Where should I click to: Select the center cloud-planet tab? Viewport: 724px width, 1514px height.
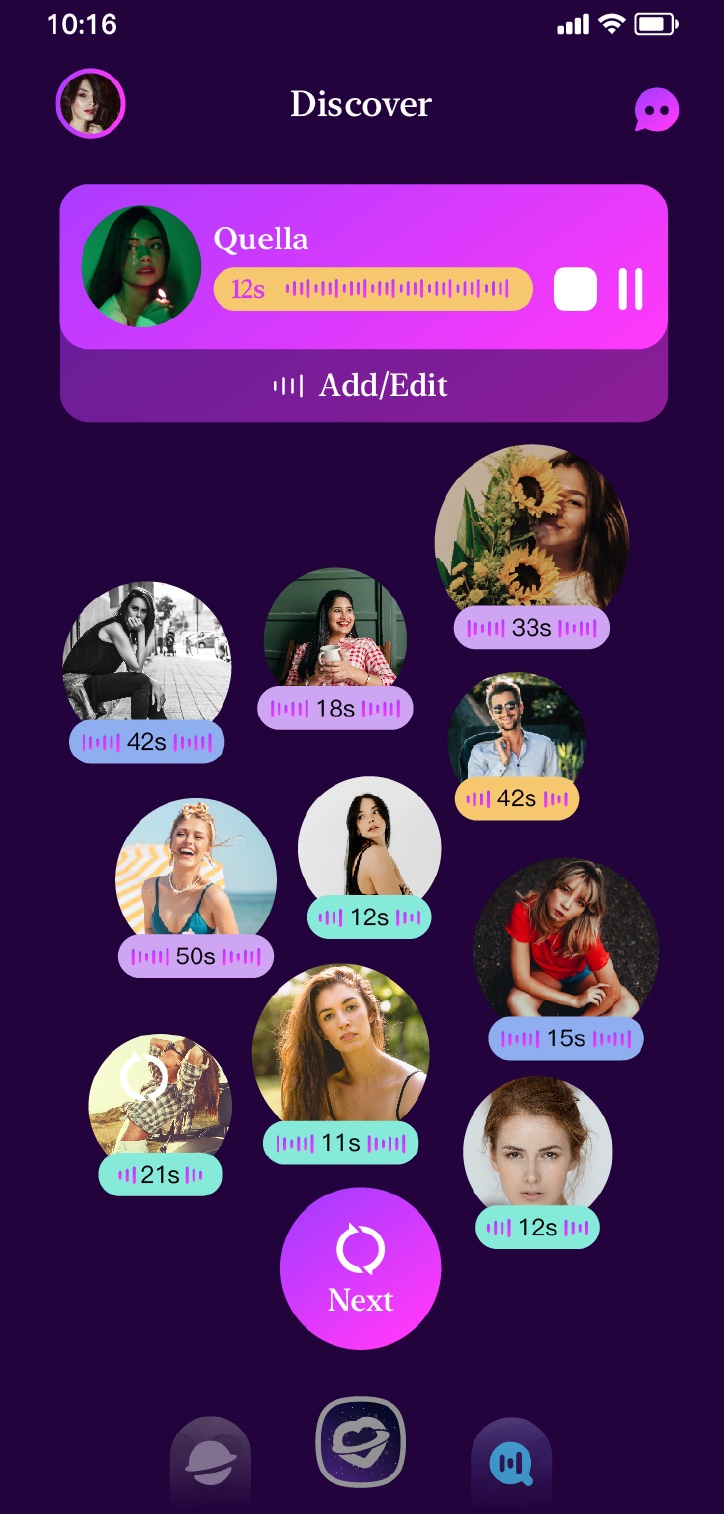coord(361,1441)
